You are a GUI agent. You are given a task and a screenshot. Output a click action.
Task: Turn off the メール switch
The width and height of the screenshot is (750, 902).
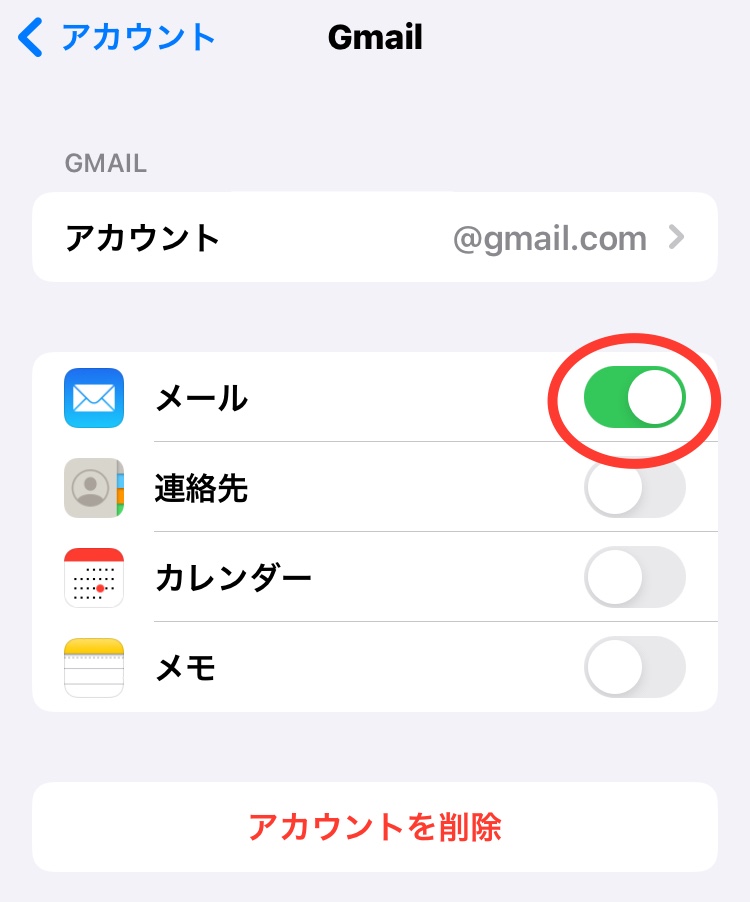tap(634, 398)
